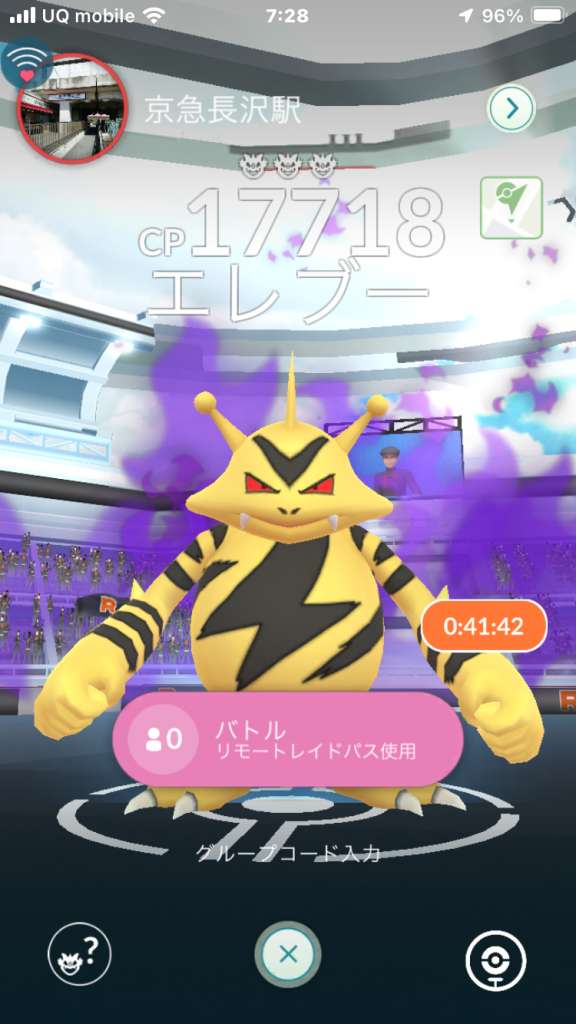Image resolution: width=576 pixels, height=1024 pixels.
Task: Start the バトル with a remote raid pass
Action: (x=288, y=739)
